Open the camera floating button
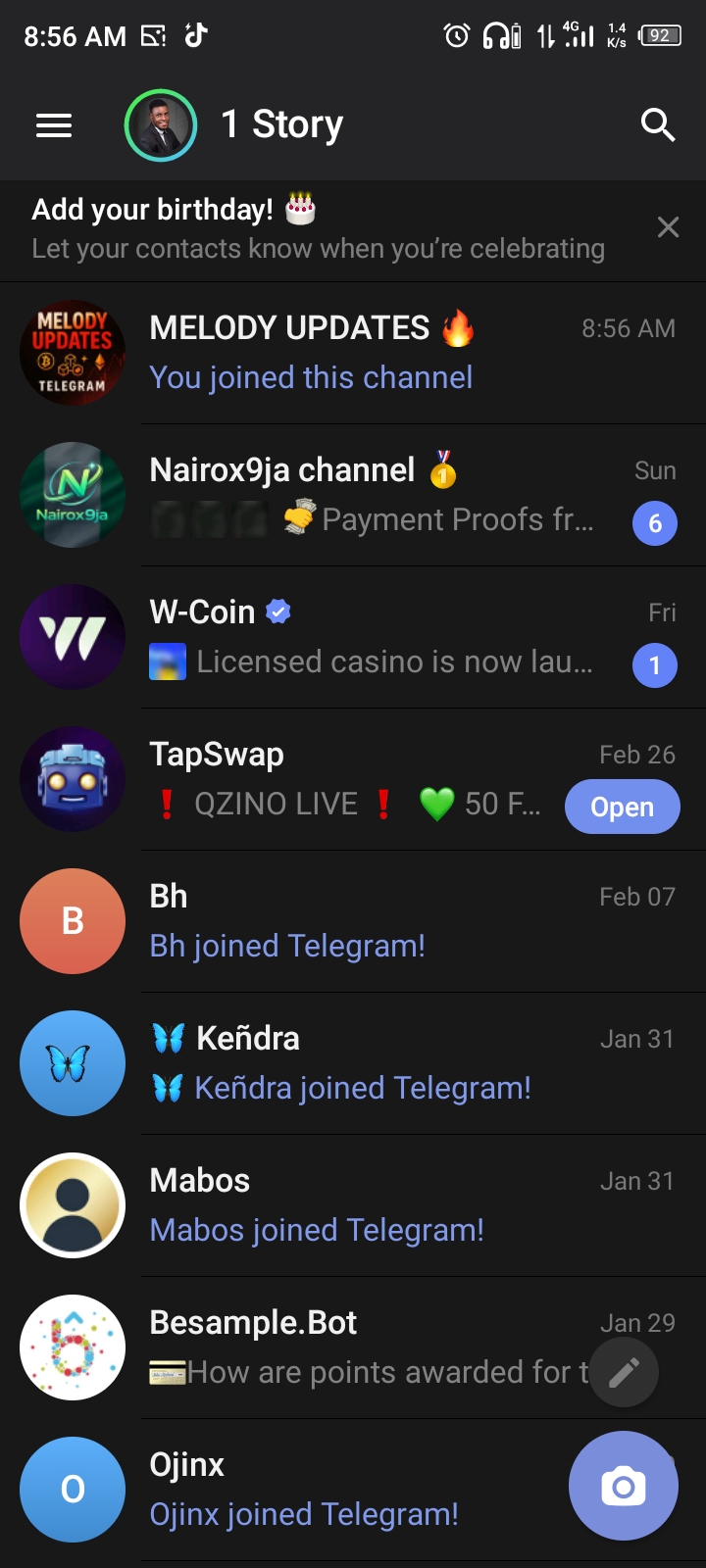 623,1486
